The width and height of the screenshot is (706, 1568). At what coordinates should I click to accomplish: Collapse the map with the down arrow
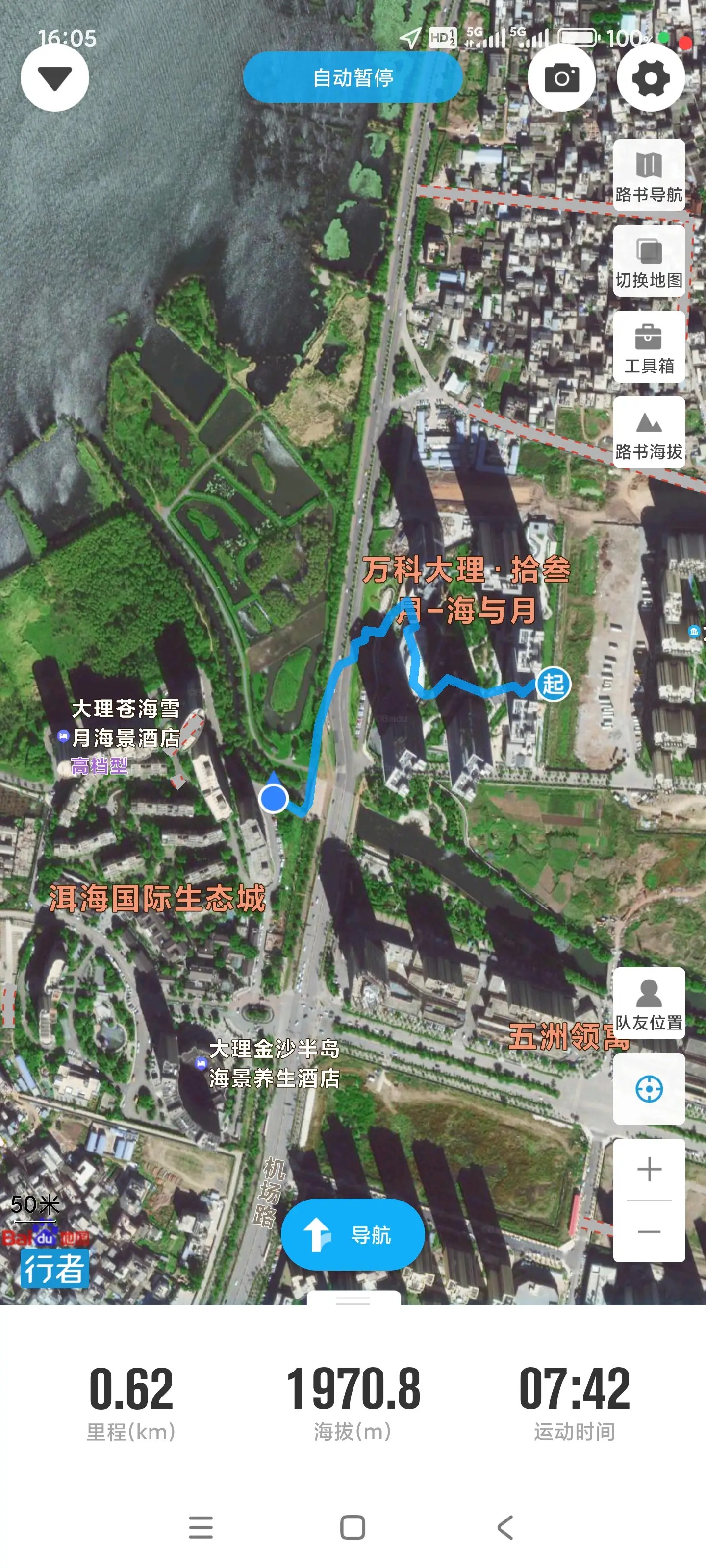(55, 78)
